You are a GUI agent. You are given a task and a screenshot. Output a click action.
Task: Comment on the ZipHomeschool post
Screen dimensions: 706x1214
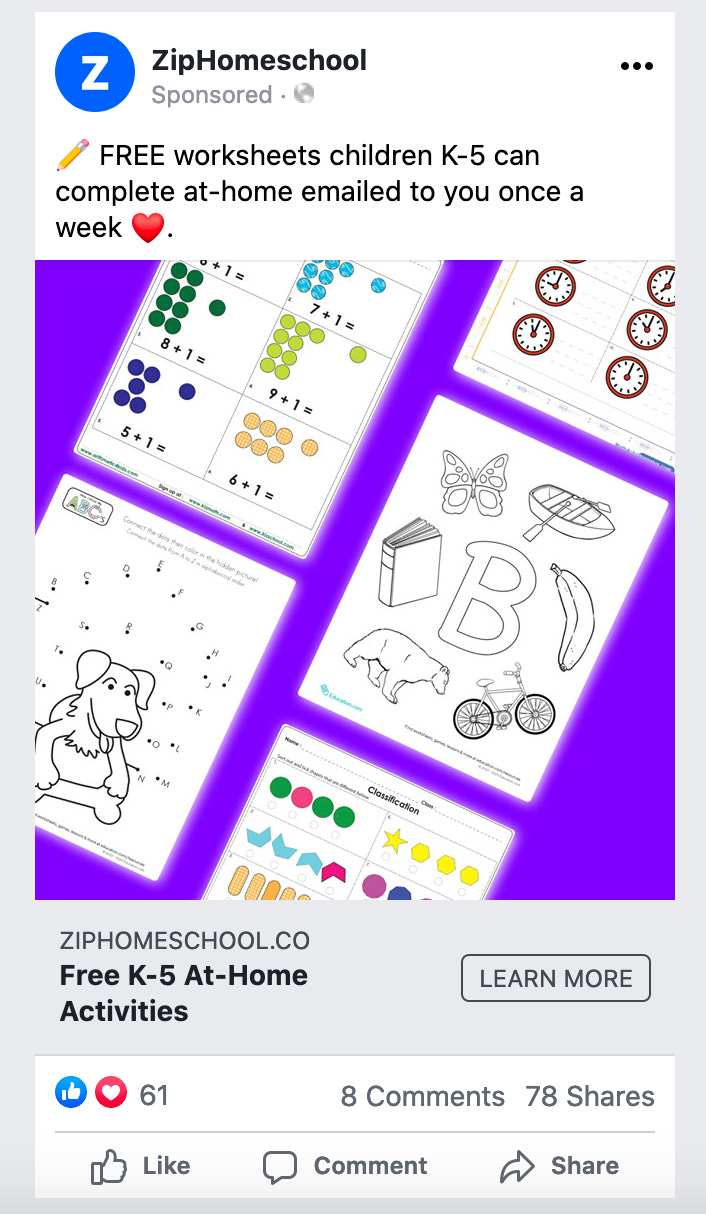click(345, 1166)
